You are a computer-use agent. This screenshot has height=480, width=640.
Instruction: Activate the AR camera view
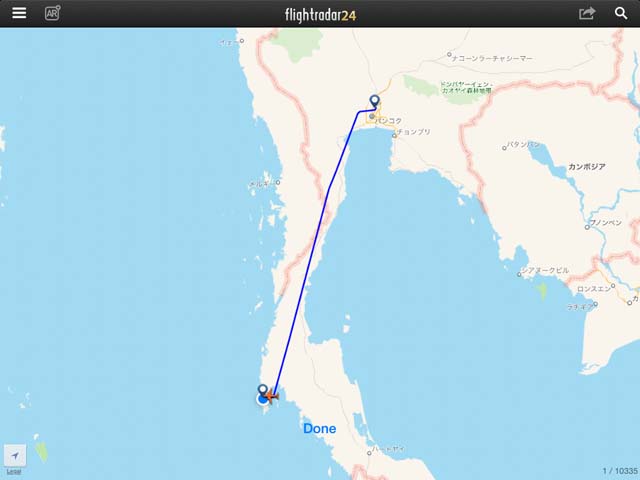pyautogui.click(x=52, y=13)
